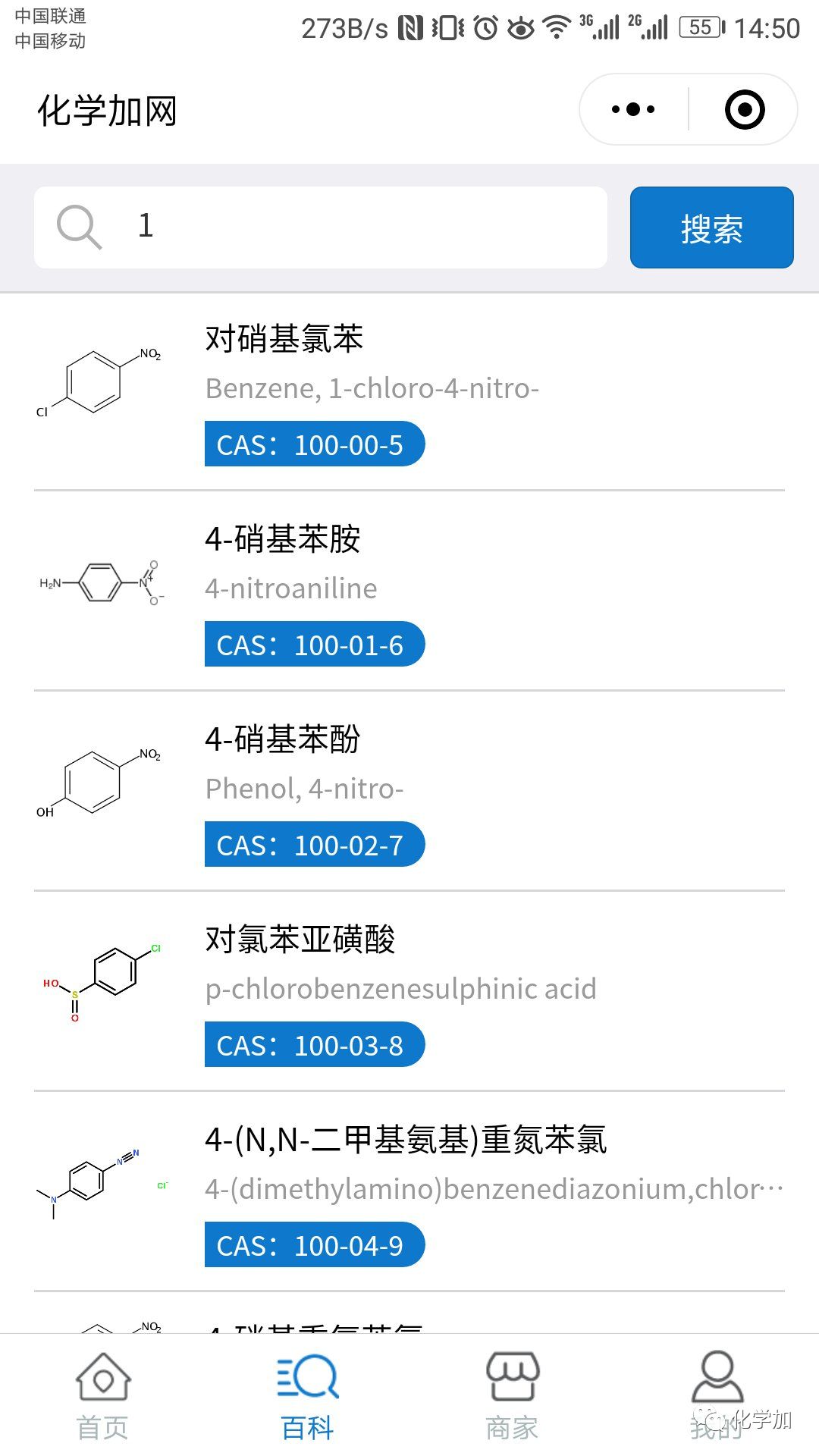Switch to the 首页 tab
Viewport: 819px width, 1456px height.
[x=103, y=1395]
